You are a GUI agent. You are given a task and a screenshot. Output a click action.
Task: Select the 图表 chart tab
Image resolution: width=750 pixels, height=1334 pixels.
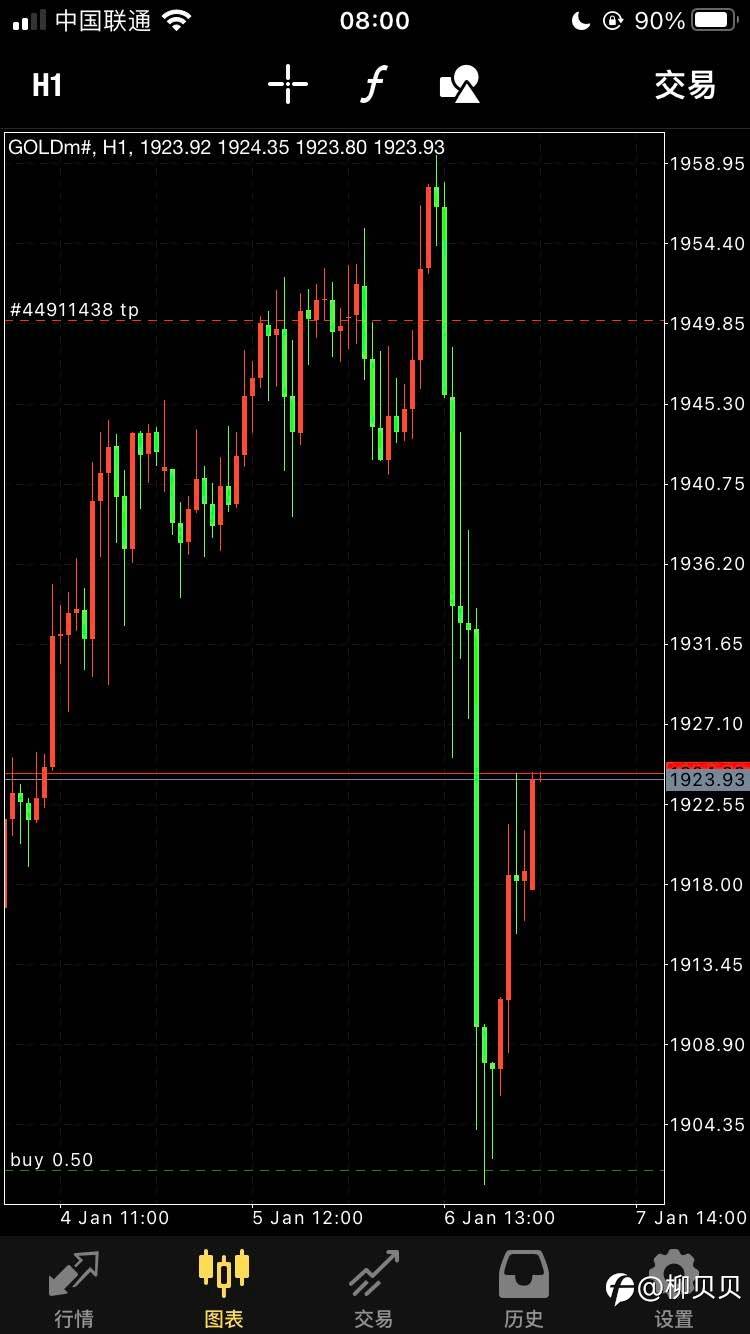pos(224,1288)
